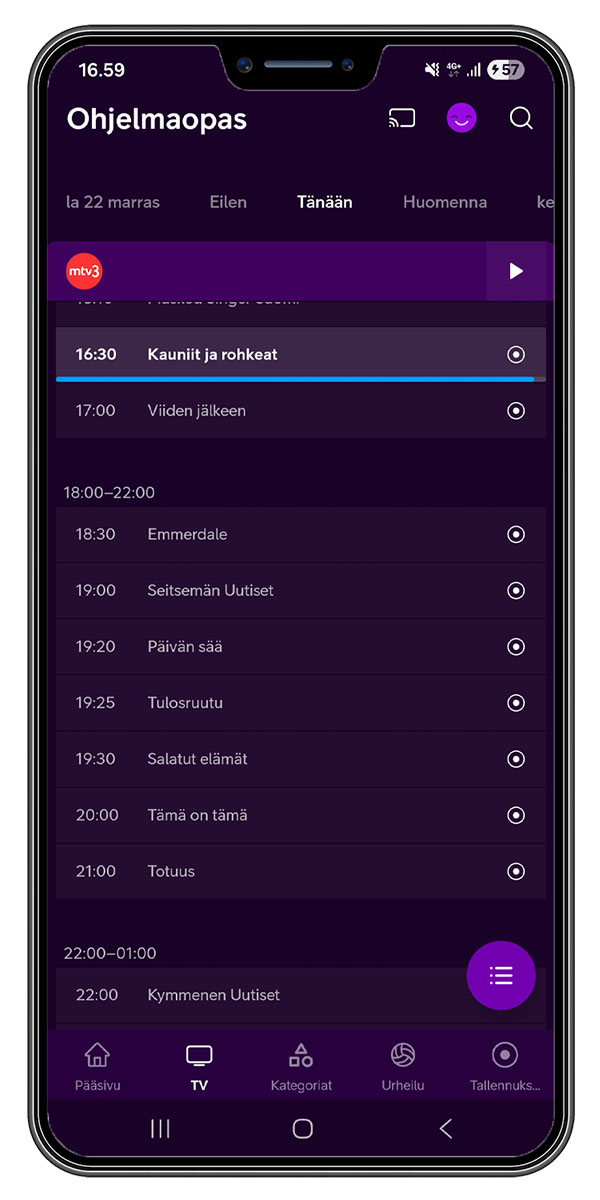The width and height of the screenshot is (600, 1200).
Task: Open Salatut elämät programme details
Action: (x=197, y=759)
